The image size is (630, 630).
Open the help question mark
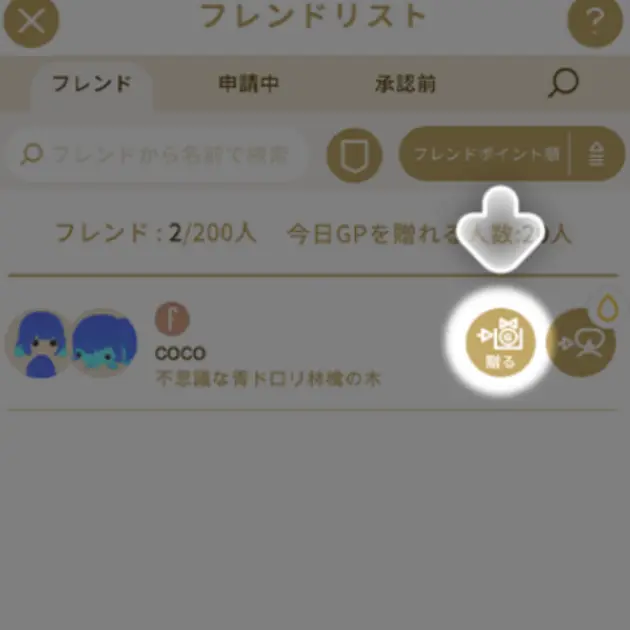coord(596,20)
